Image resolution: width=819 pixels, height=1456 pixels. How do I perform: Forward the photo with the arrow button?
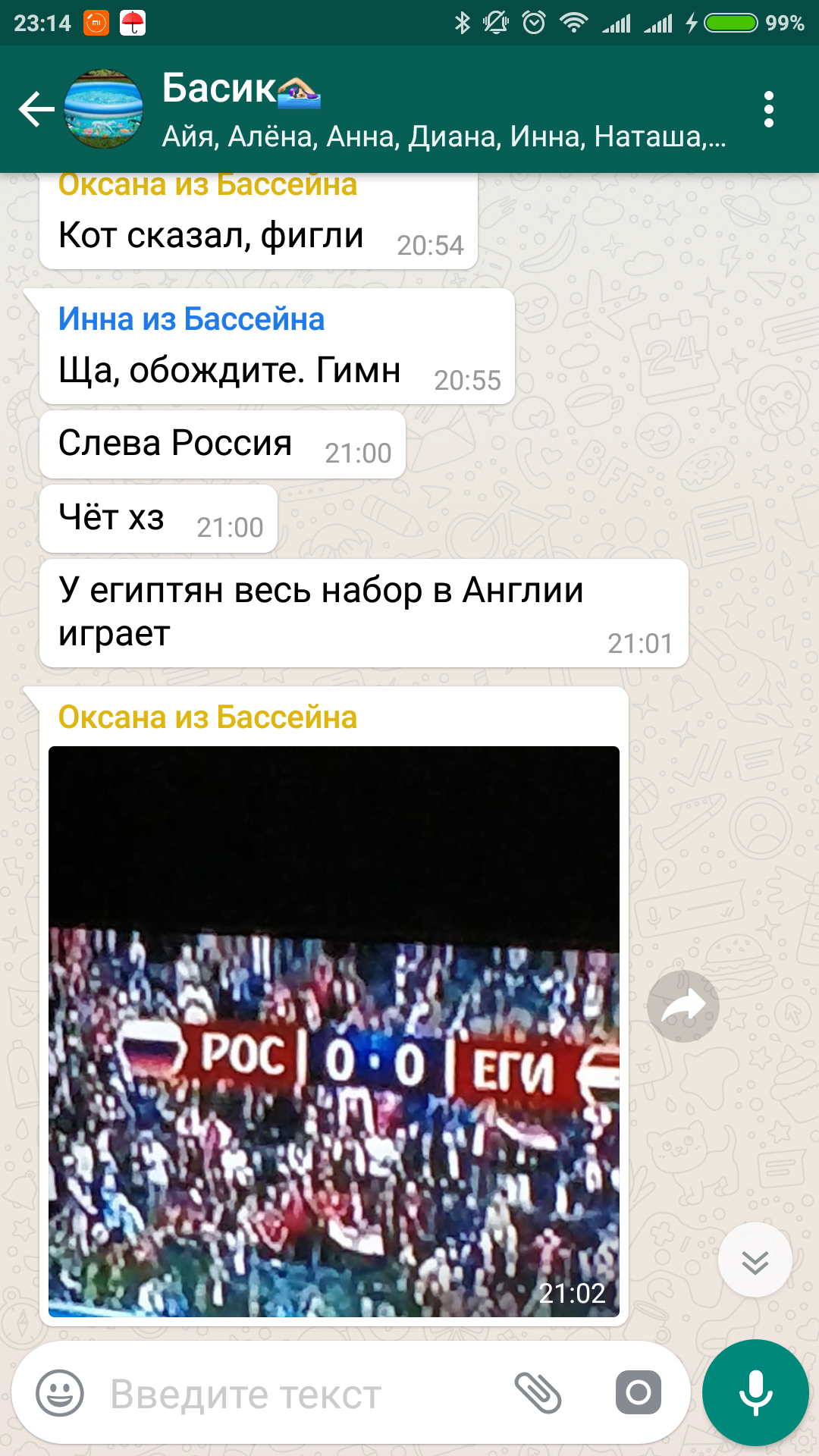coord(683,1006)
